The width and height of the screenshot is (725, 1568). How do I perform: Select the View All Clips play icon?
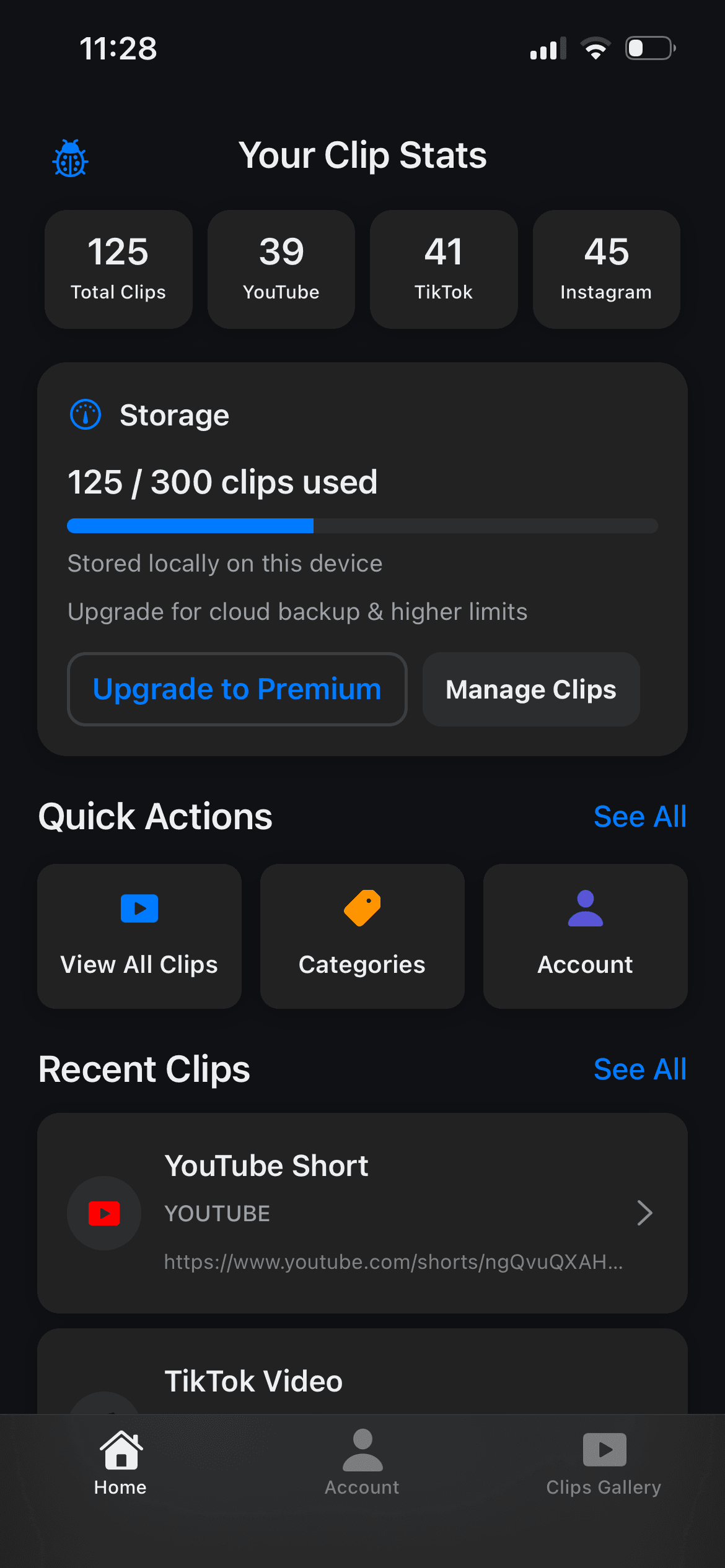pyautogui.click(x=139, y=908)
